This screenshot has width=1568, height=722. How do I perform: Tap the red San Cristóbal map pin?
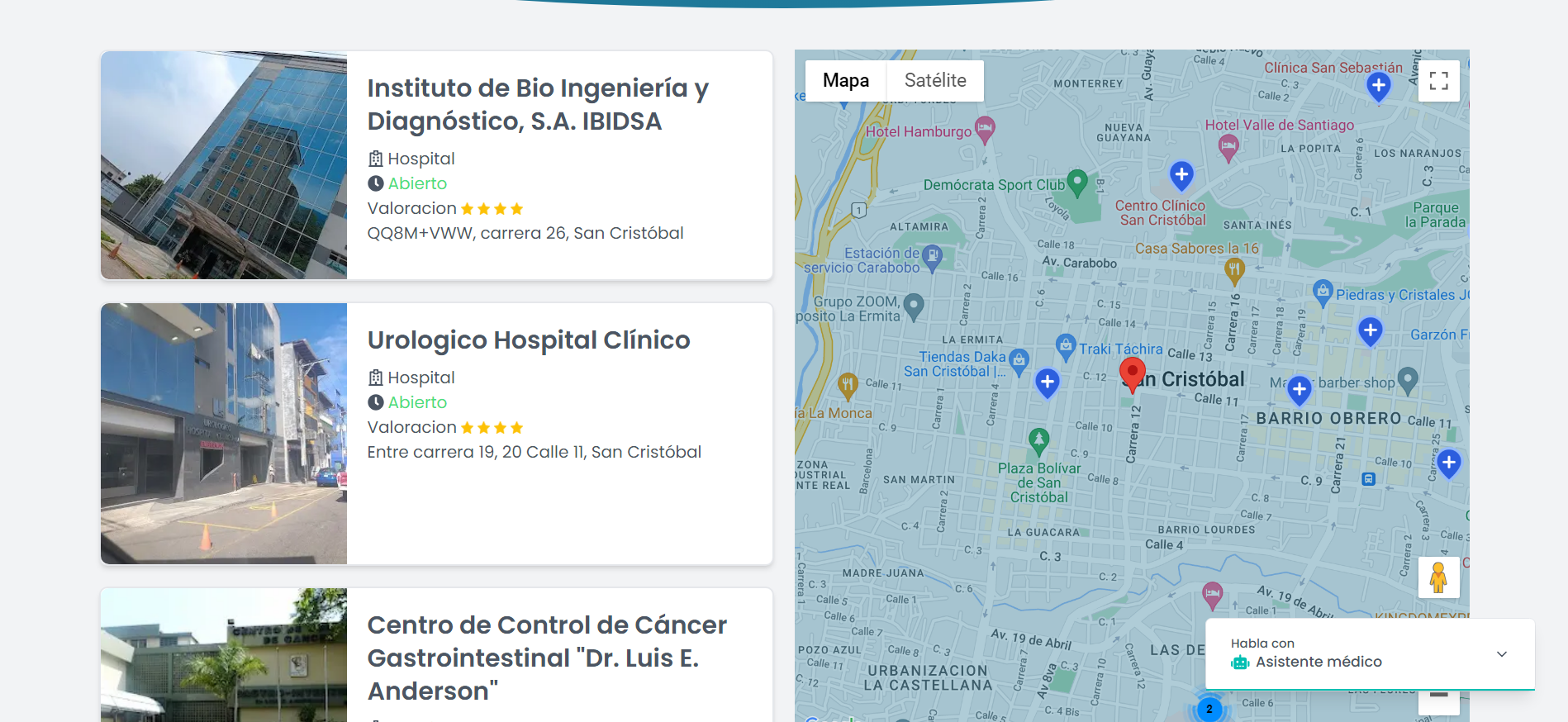(1132, 373)
